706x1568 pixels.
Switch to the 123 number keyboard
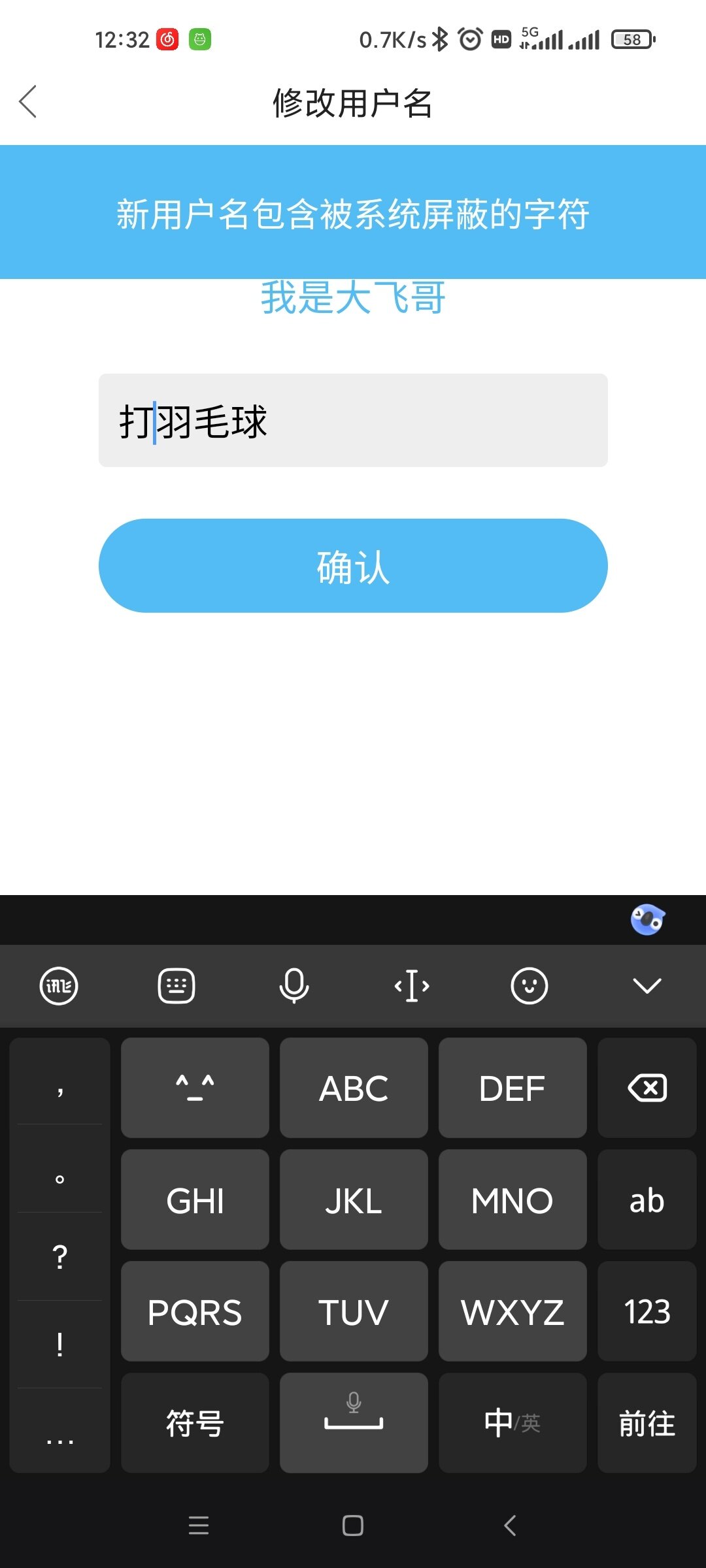pos(647,1312)
